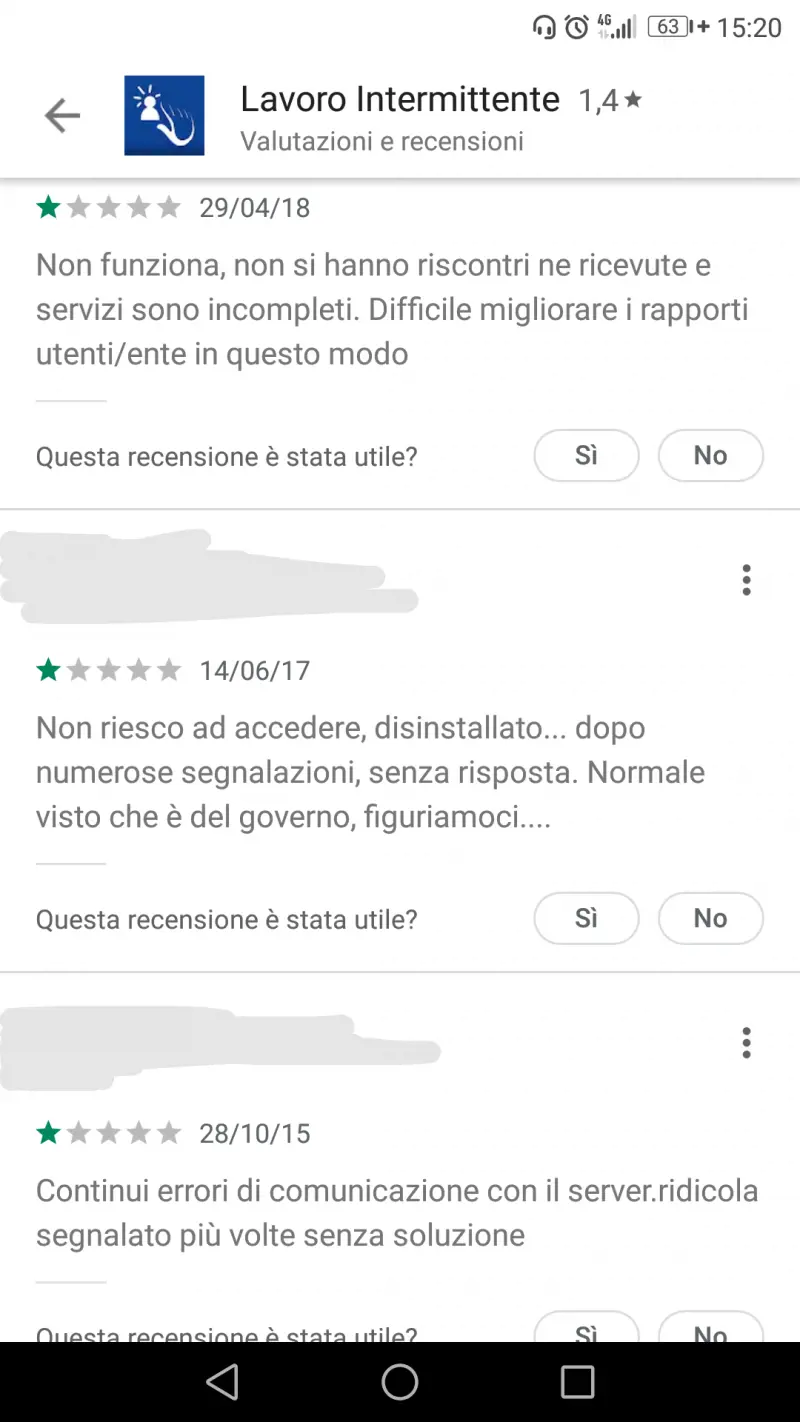
Task: Tap No for the 29/04/18 review
Action: (x=710, y=456)
